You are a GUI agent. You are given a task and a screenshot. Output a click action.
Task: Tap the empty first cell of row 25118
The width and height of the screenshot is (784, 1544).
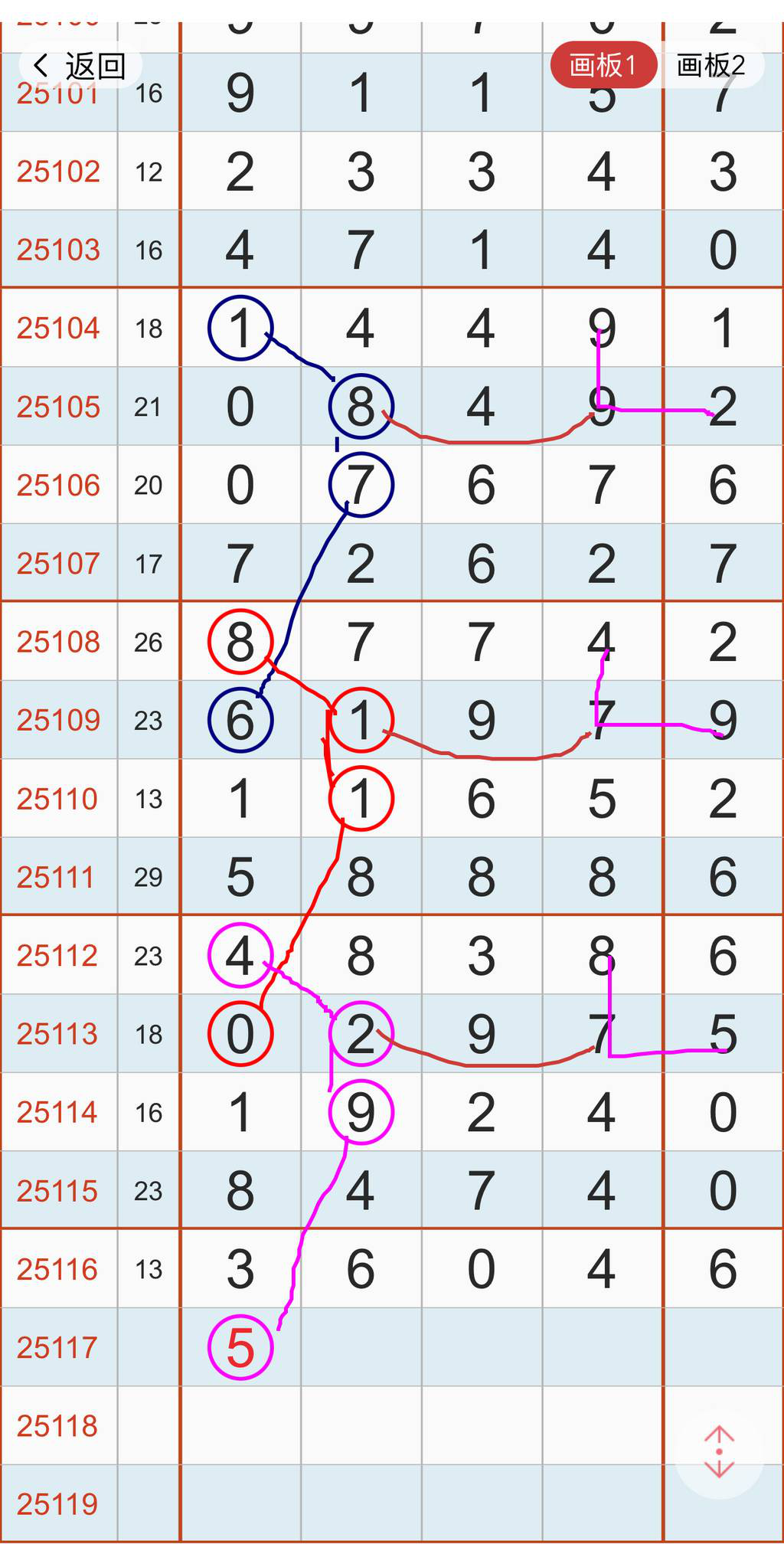pyautogui.click(x=240, y=1425)
